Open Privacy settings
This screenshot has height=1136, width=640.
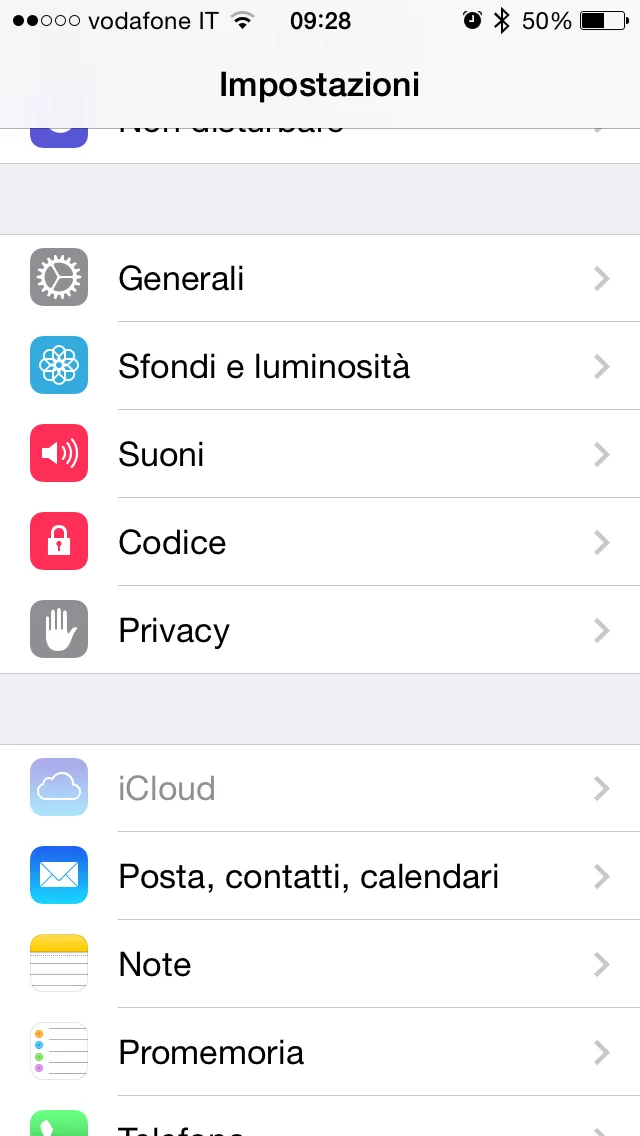320,630
